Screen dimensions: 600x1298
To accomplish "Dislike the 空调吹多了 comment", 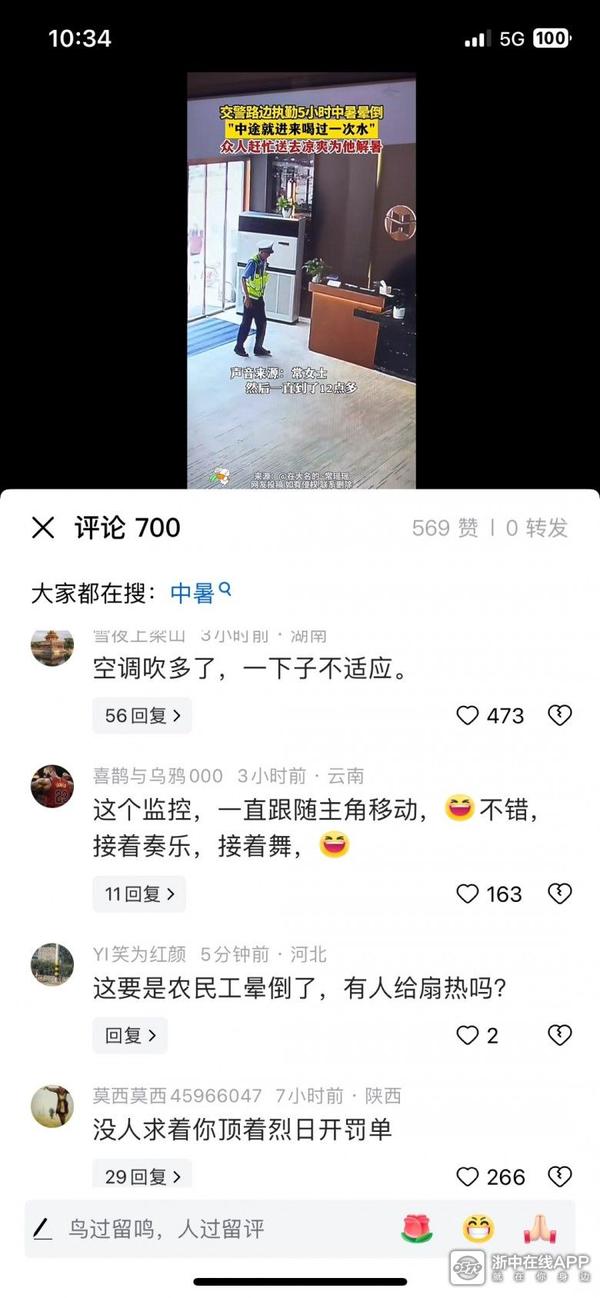I will pos(559,716).
